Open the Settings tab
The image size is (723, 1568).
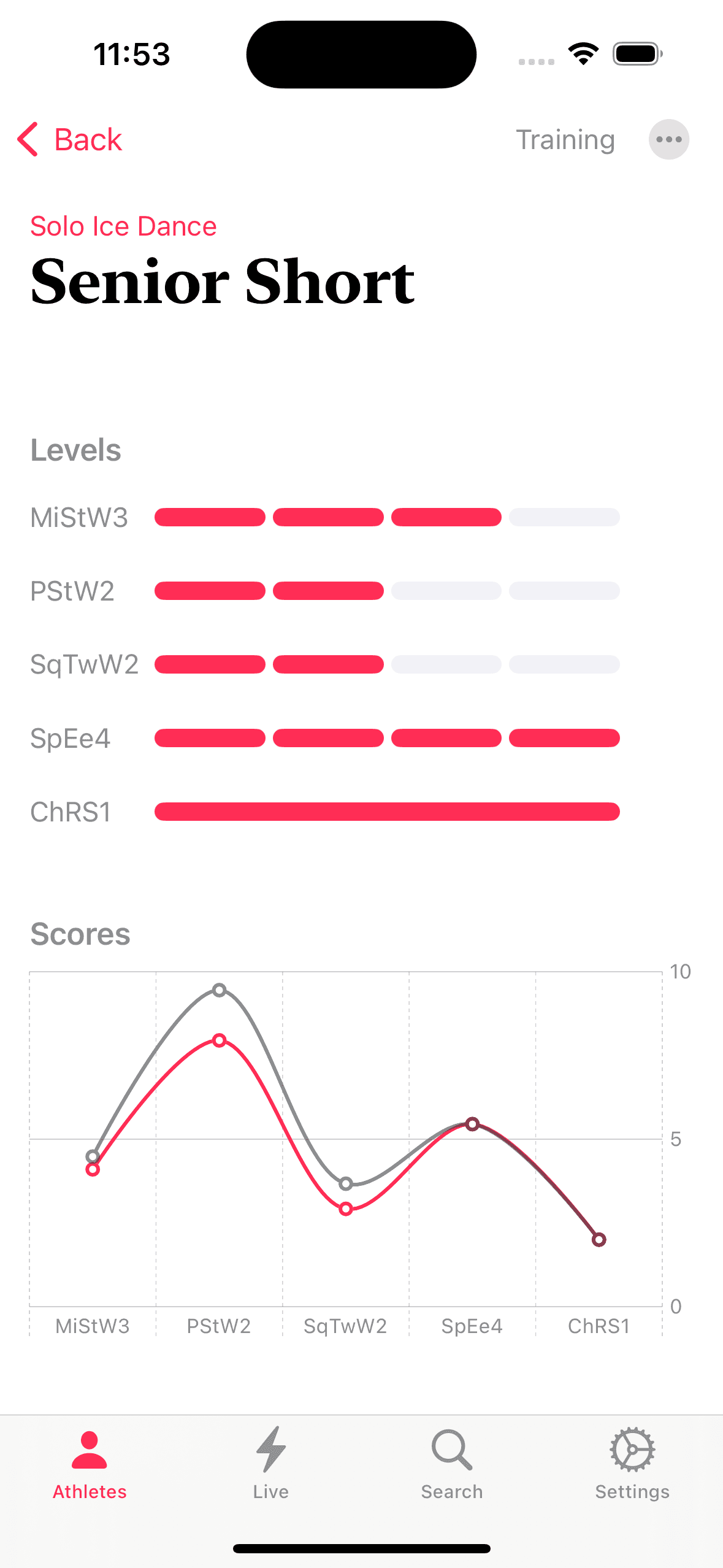632,1465
